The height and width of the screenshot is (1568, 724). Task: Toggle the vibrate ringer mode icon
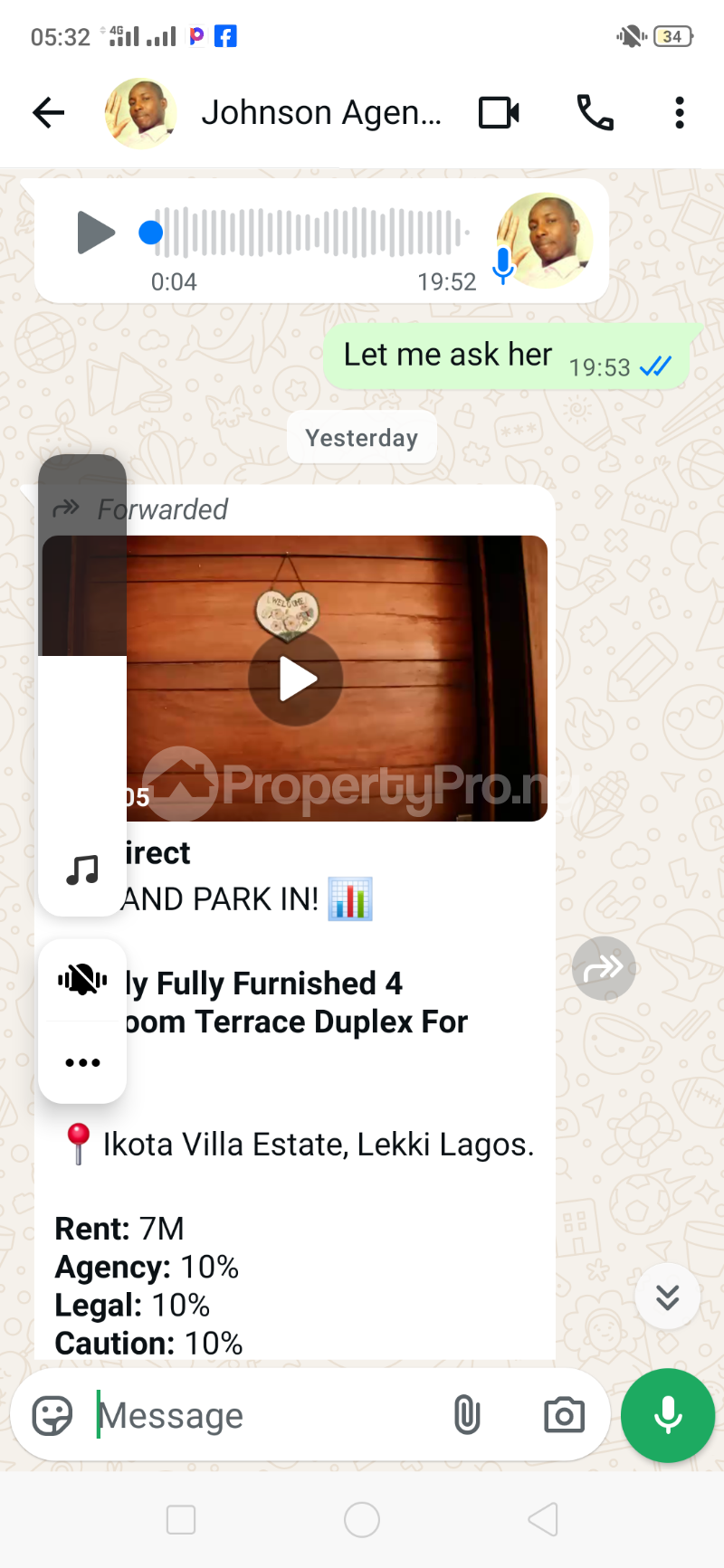tap(82, 980)
